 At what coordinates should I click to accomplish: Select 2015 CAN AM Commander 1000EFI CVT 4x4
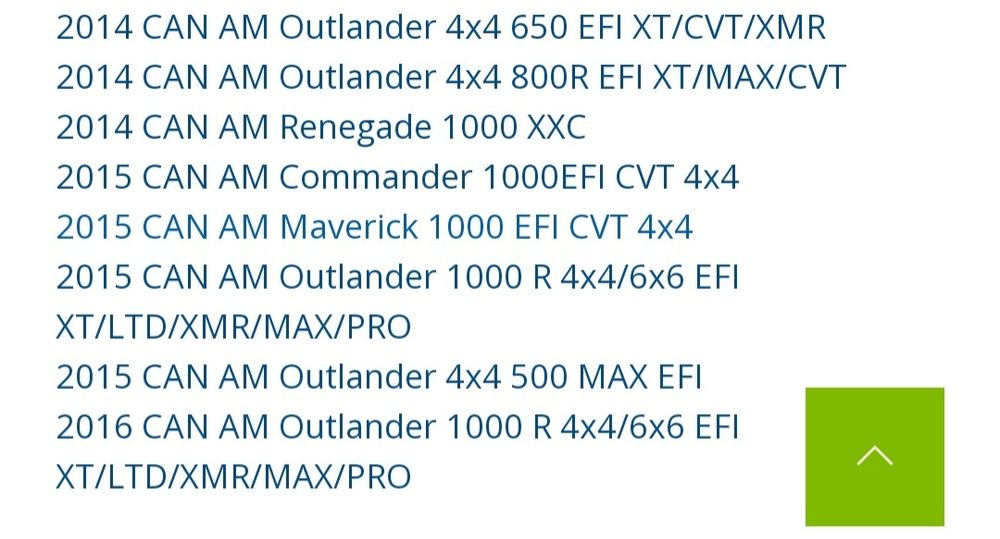click(x=397, y=177)
